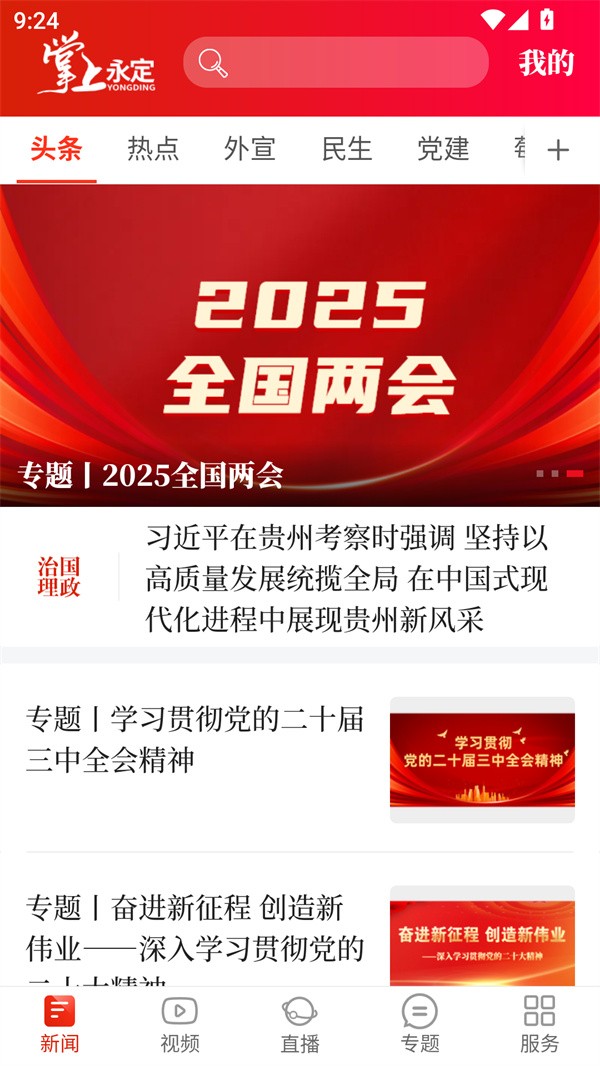600x1066 pixels.
Task: Select the 民生 tab
Action: pyautogui.click(x=347, y=149)
